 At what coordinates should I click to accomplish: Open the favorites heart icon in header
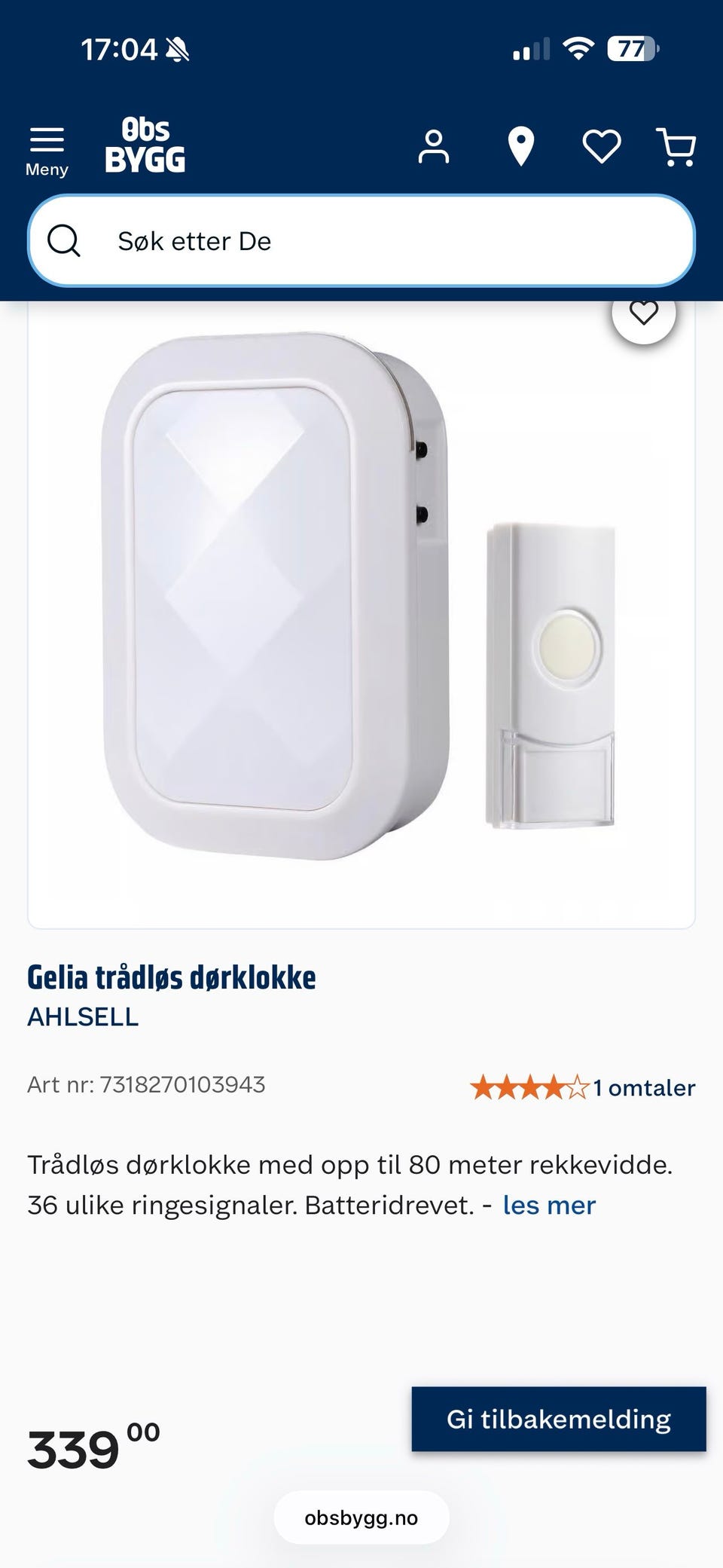tap(599, 148)
